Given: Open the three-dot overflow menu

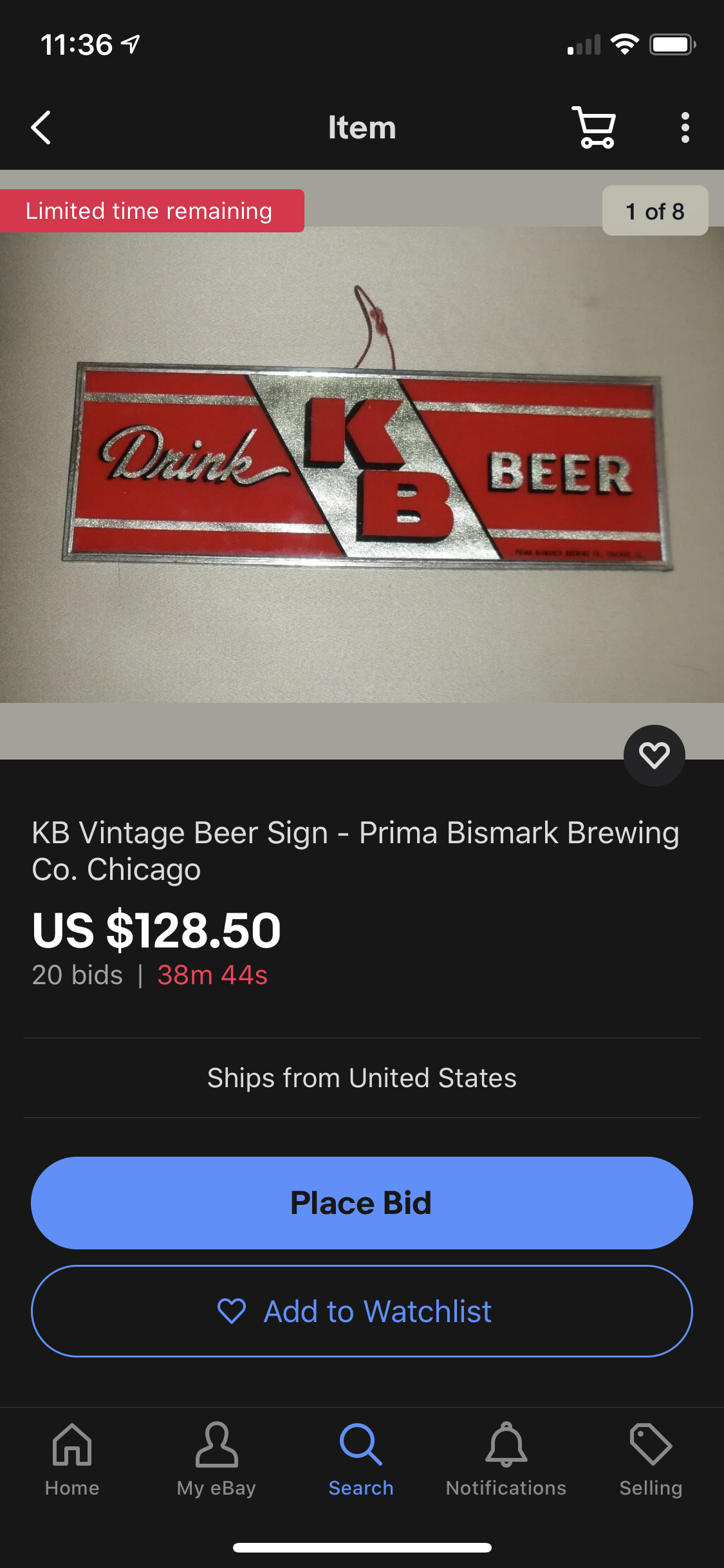Looking at the screenshot, I should click(x=685, y=127).
